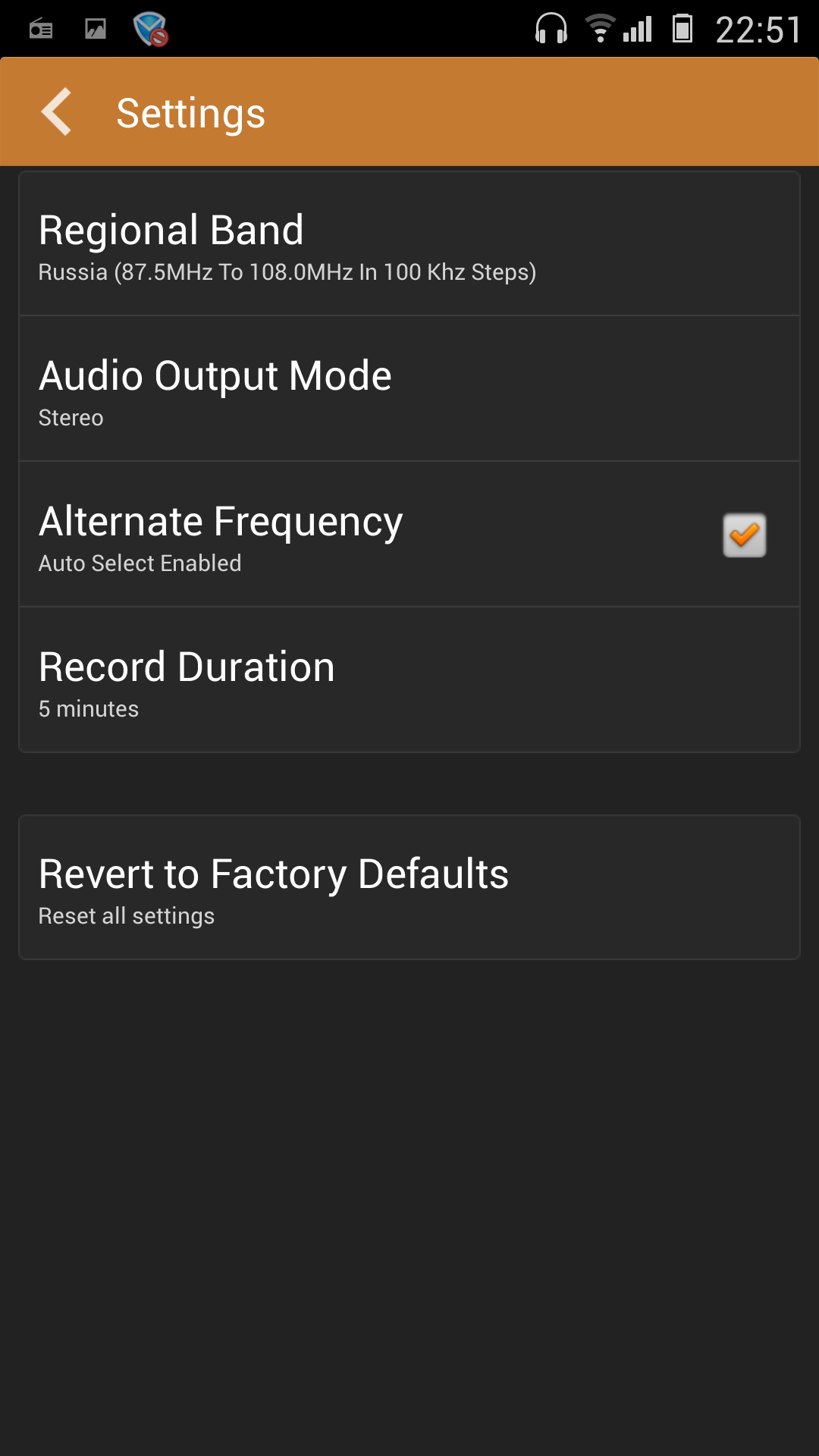819x1456 pixels.
Task: Go back from Settings
Action: [58, 112]
